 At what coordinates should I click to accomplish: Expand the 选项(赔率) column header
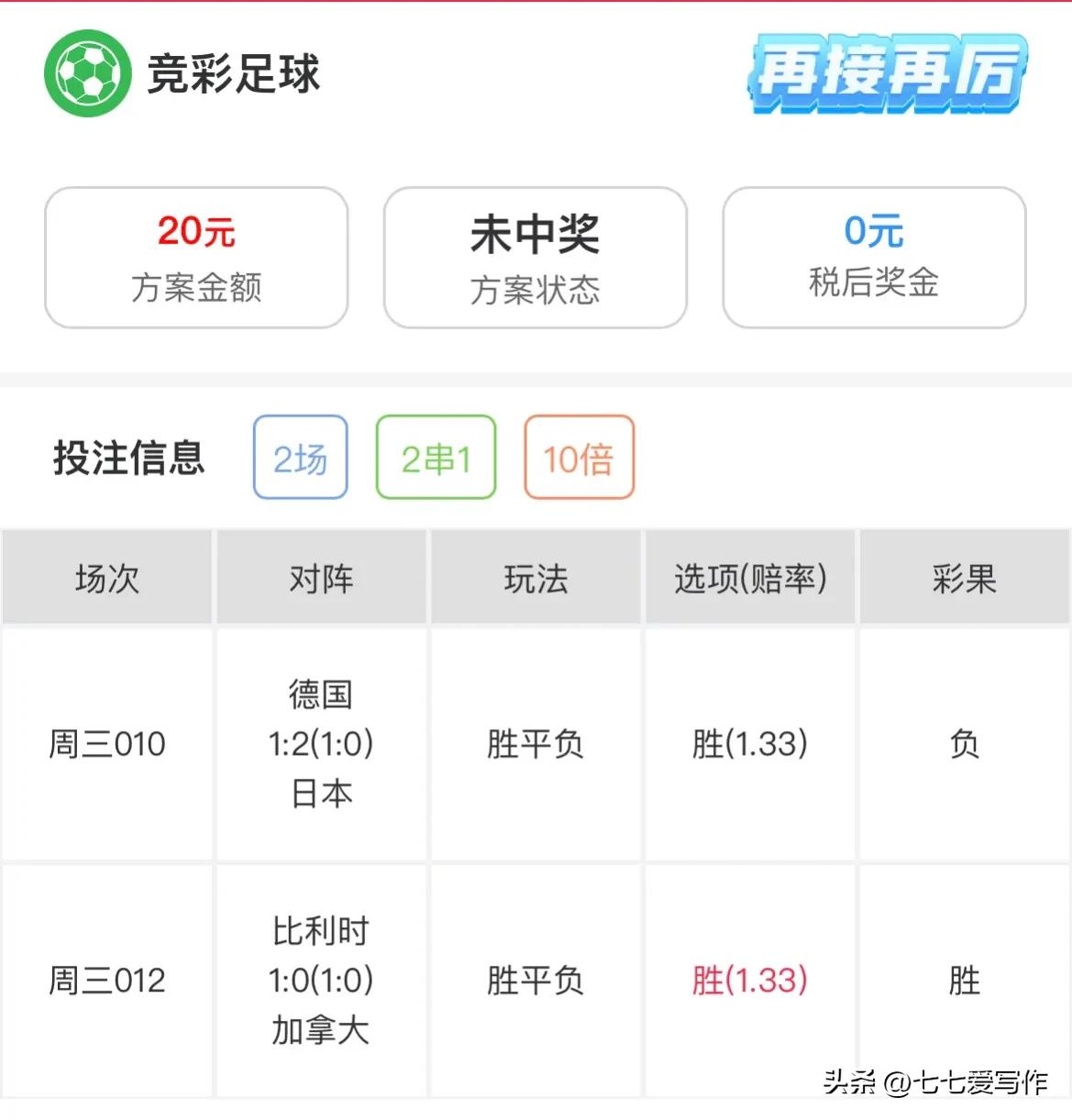749,577
